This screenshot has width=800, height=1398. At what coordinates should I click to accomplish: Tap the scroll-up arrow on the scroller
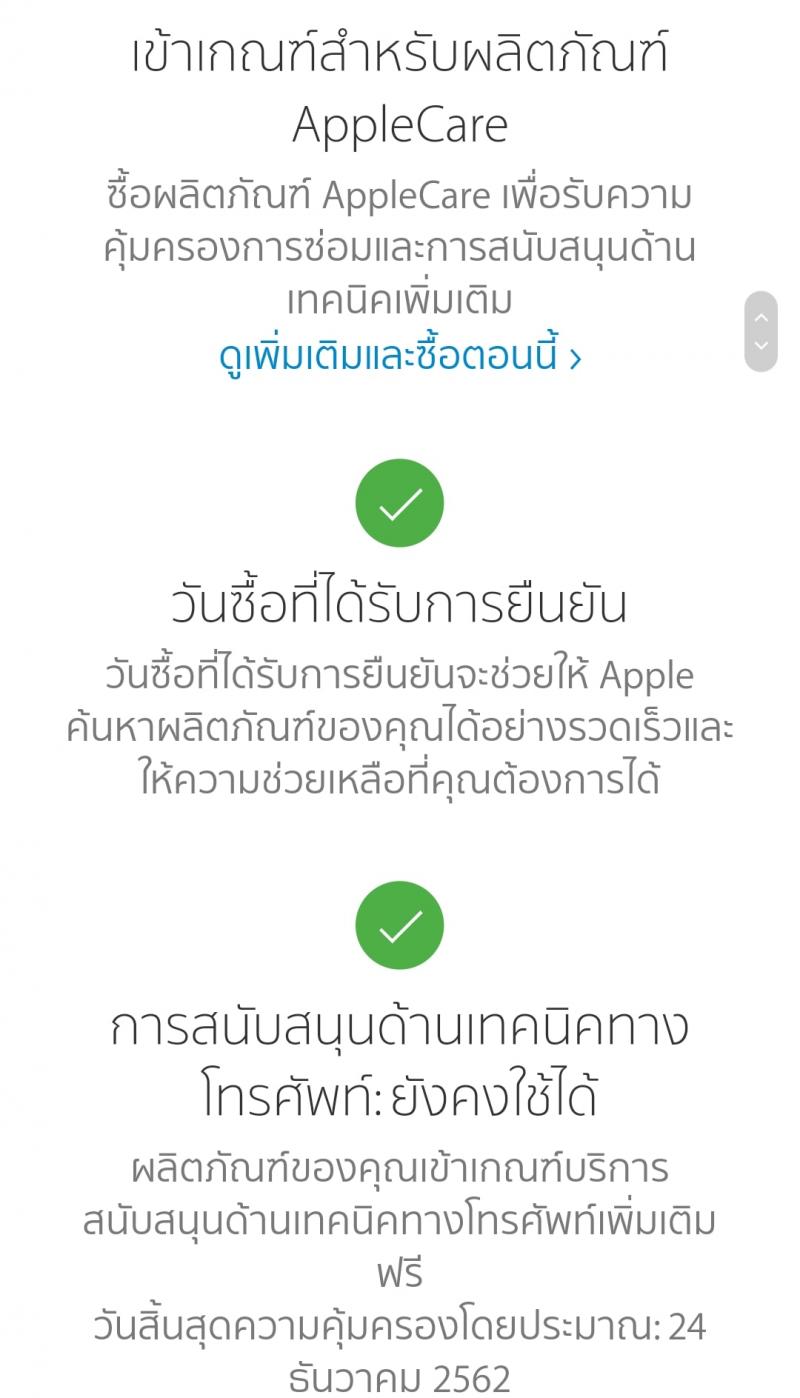tap(761, 318)
